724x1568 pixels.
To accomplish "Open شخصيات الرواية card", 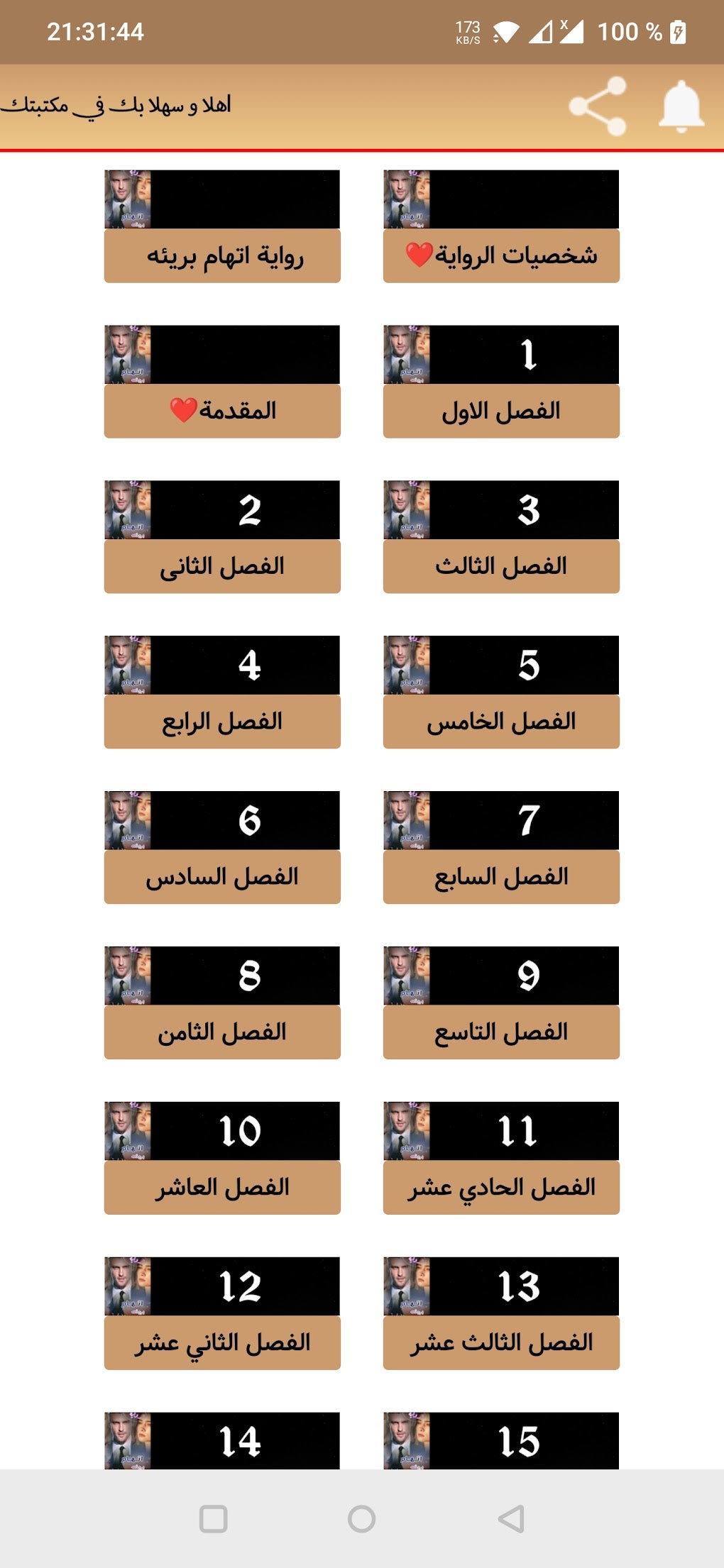I will 501,255.
